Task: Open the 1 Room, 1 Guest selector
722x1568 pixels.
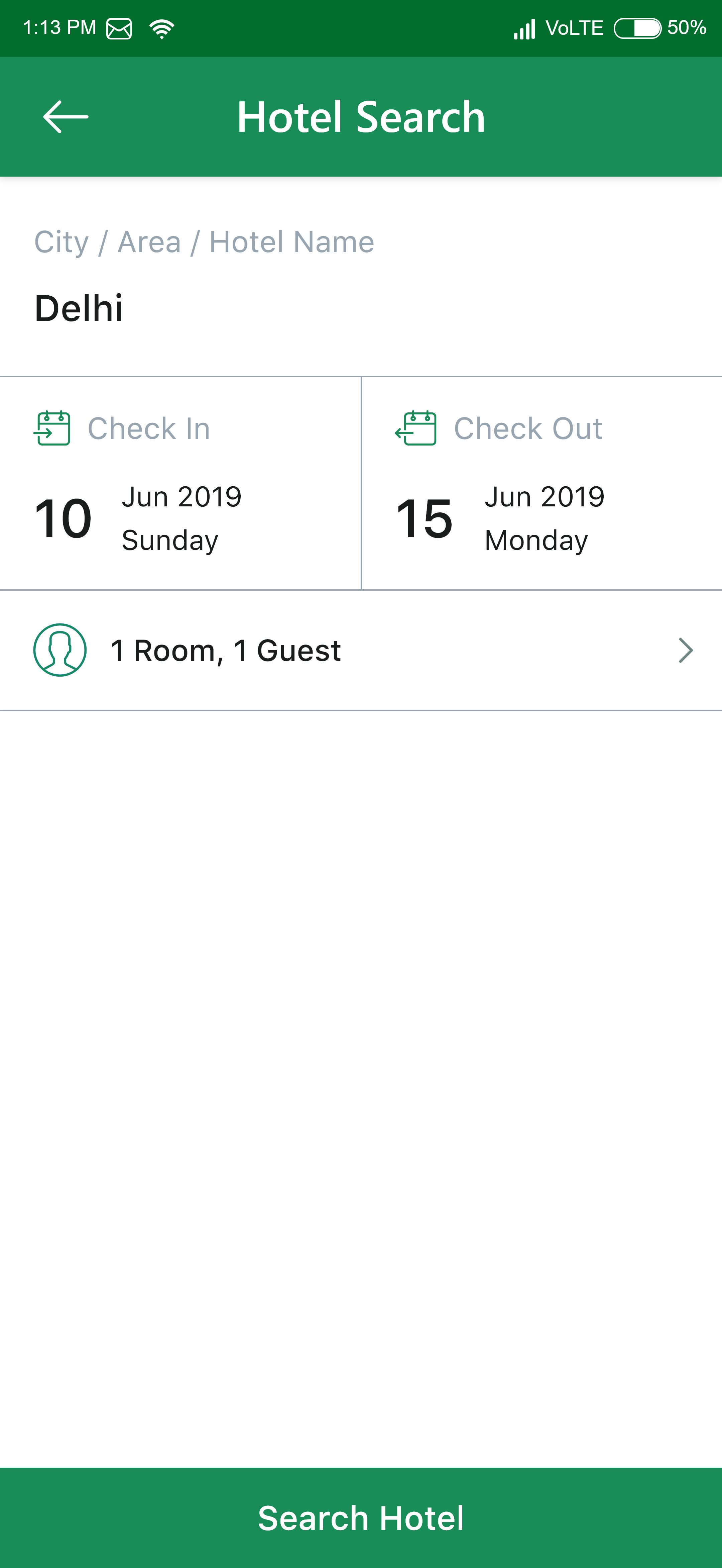Action: (x=361, y=650)
